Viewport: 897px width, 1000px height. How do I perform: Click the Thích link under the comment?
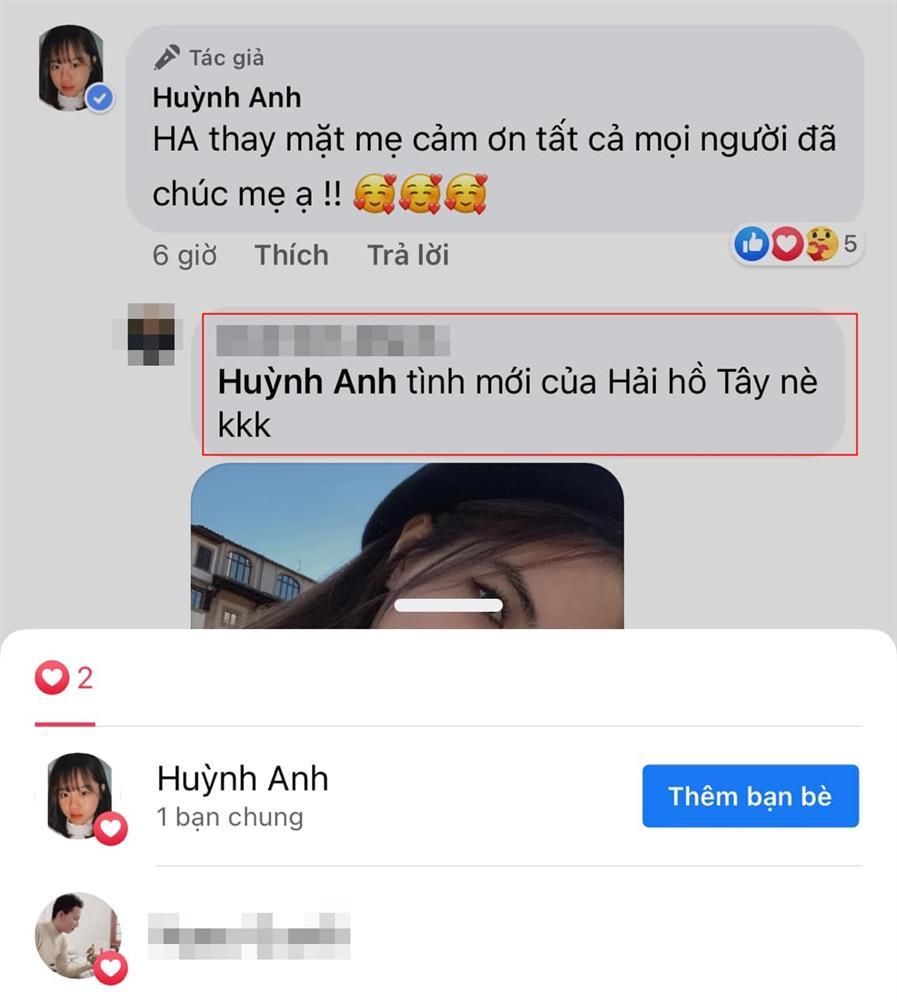[291, 255]
